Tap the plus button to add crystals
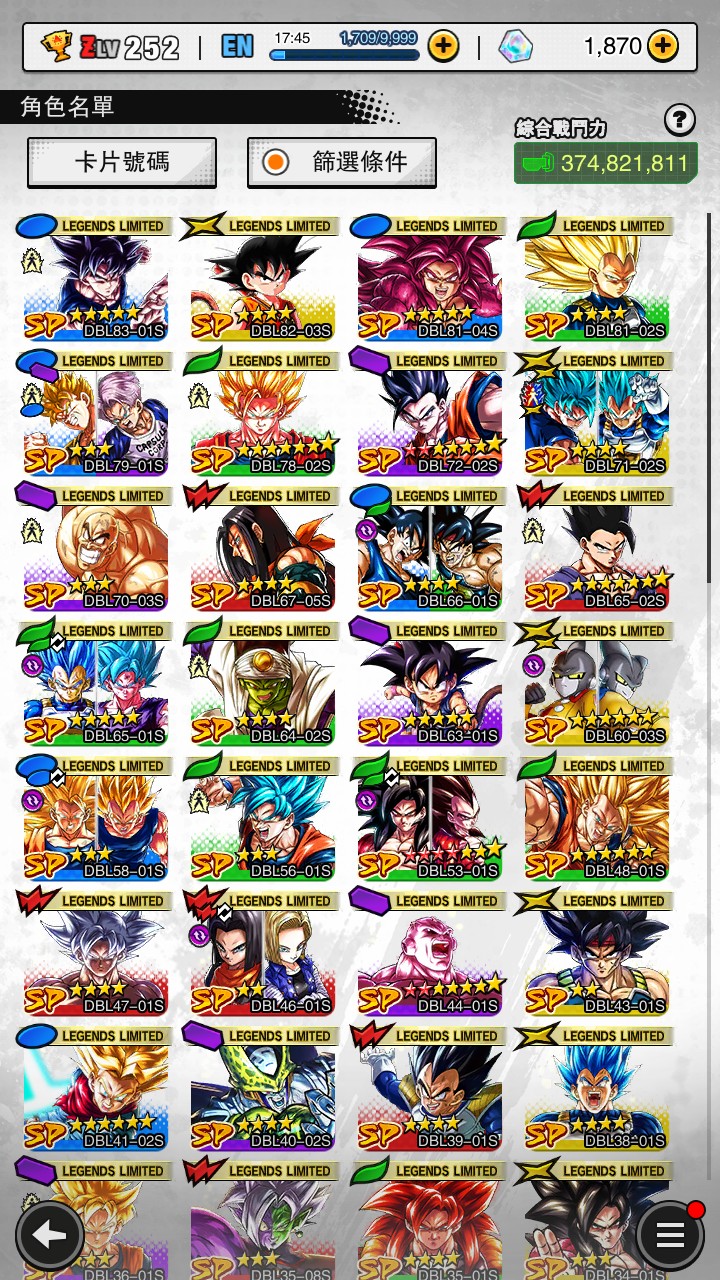Screen dimensions: 720x1280 coord(662,46)
